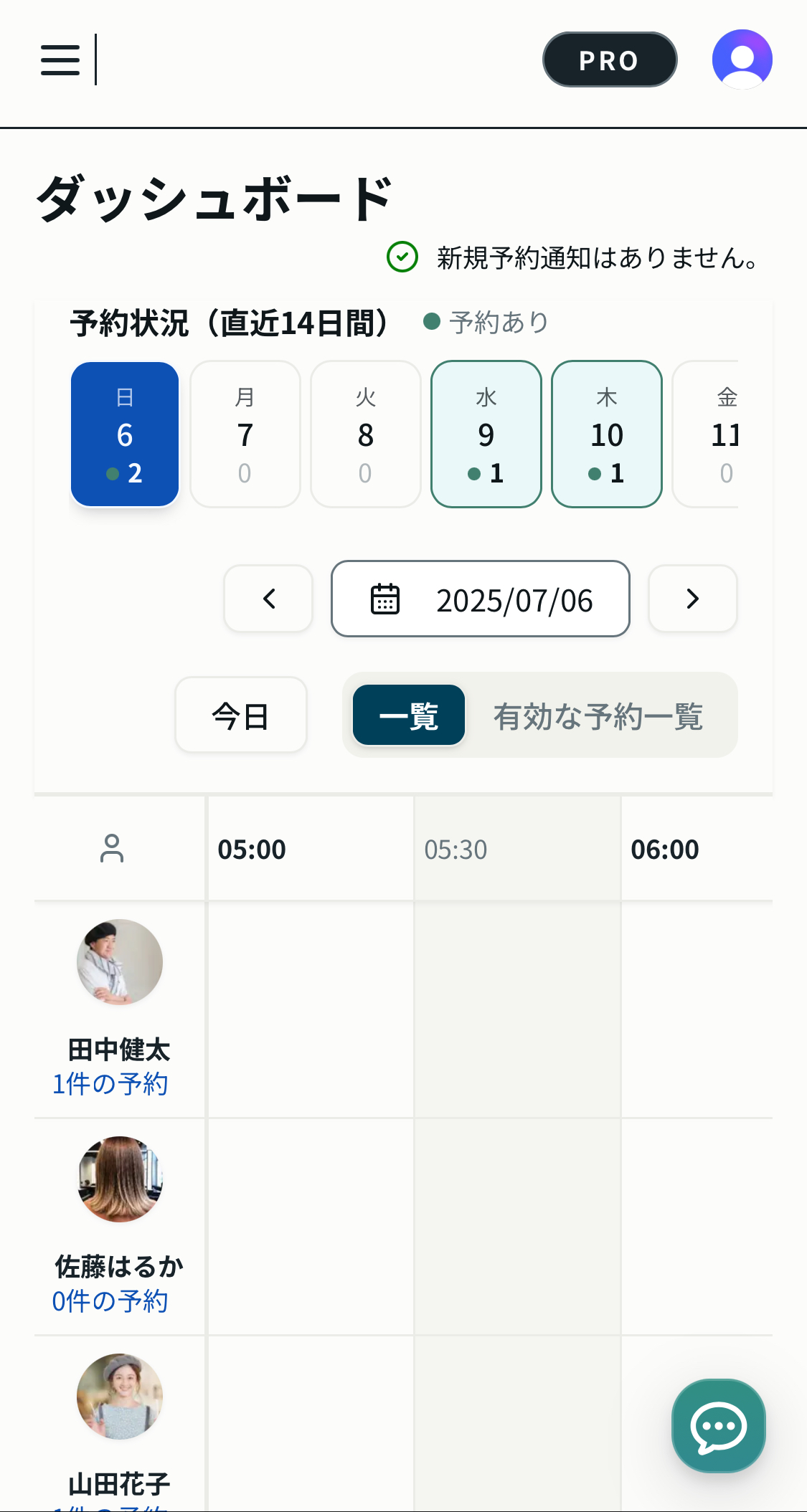This screenshot has width=807, height=1512.
Task: Open the chat support bubble
Action: [717, 1425]
